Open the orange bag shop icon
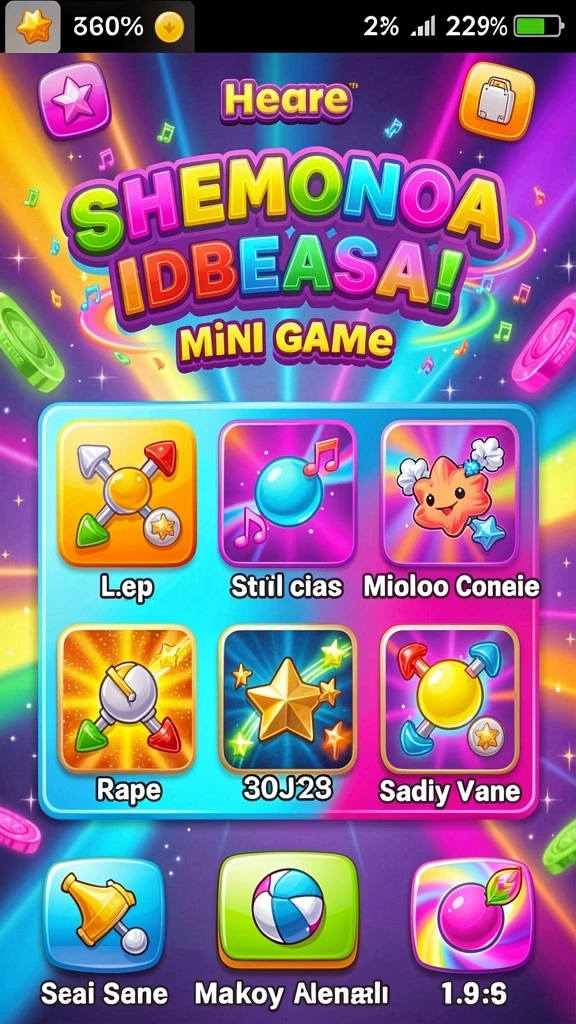Screen dimensions: 576x1024 coord(496,100)
